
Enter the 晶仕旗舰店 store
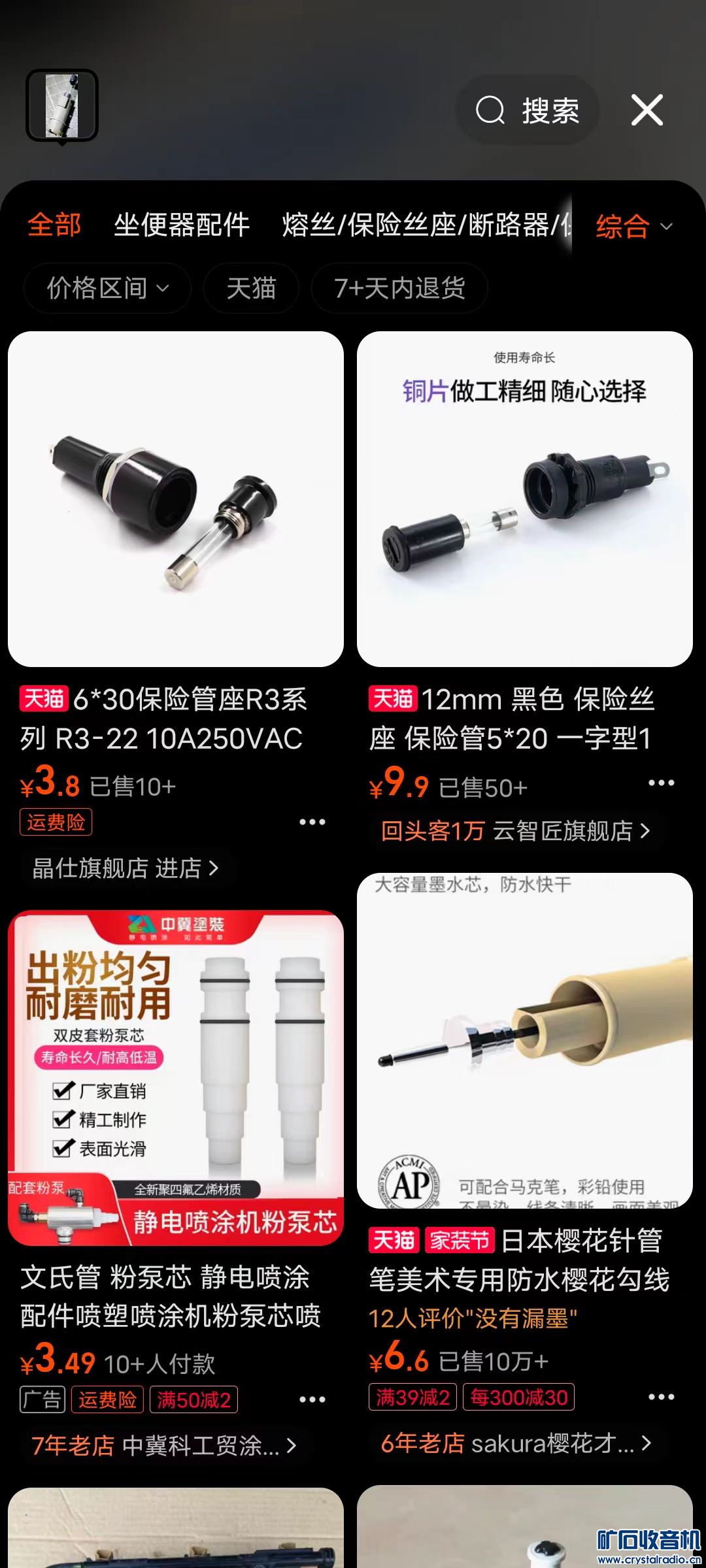(x=126, y=868)
